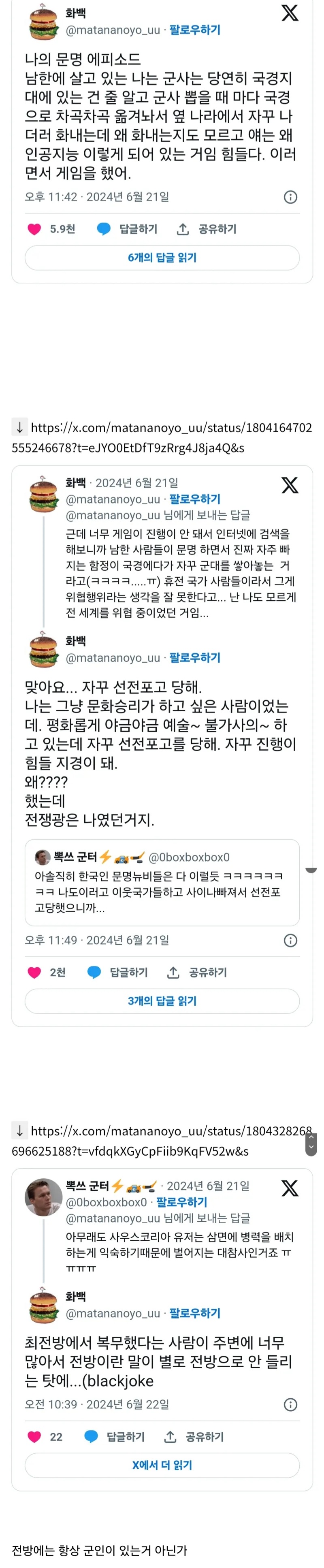Follow @0boxboxbox0 via the 팔로우하기 link
This screenshot has width=324, height=1568.
181,1202
